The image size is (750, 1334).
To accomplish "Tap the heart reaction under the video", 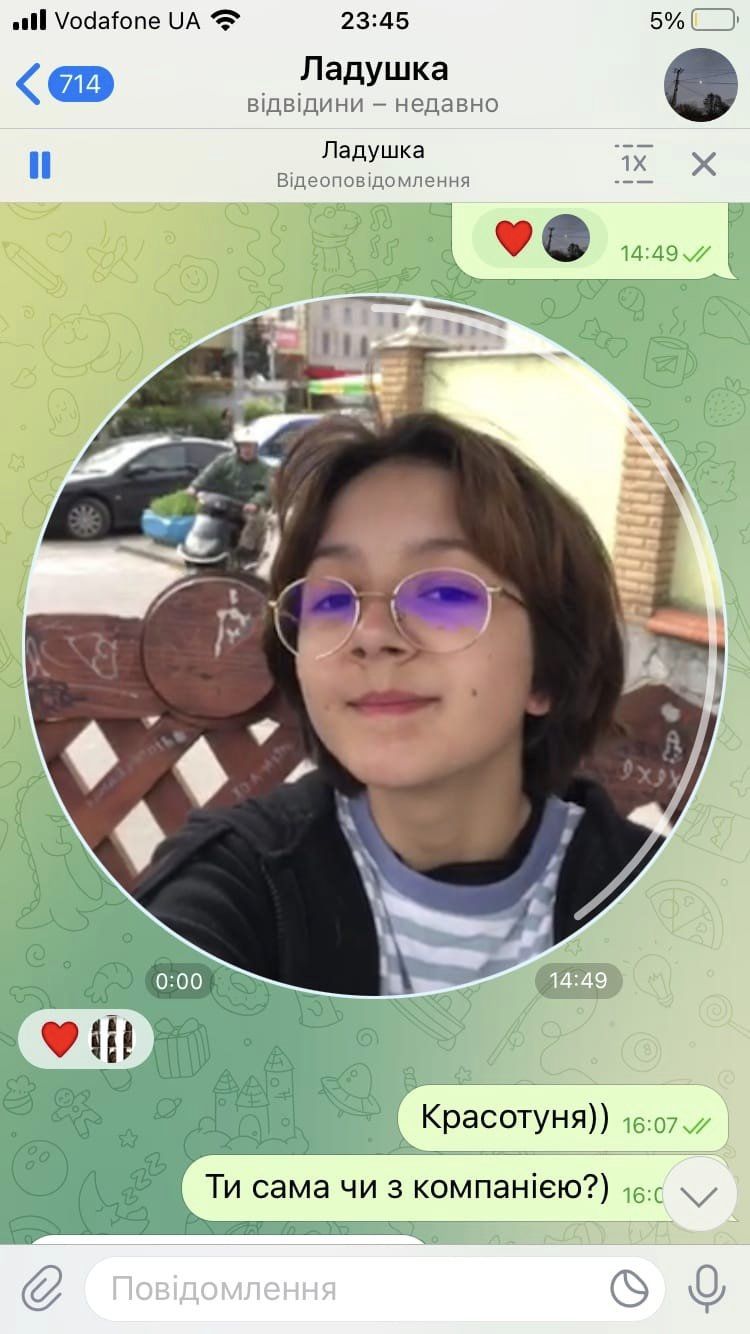I will pos(60,1039).
